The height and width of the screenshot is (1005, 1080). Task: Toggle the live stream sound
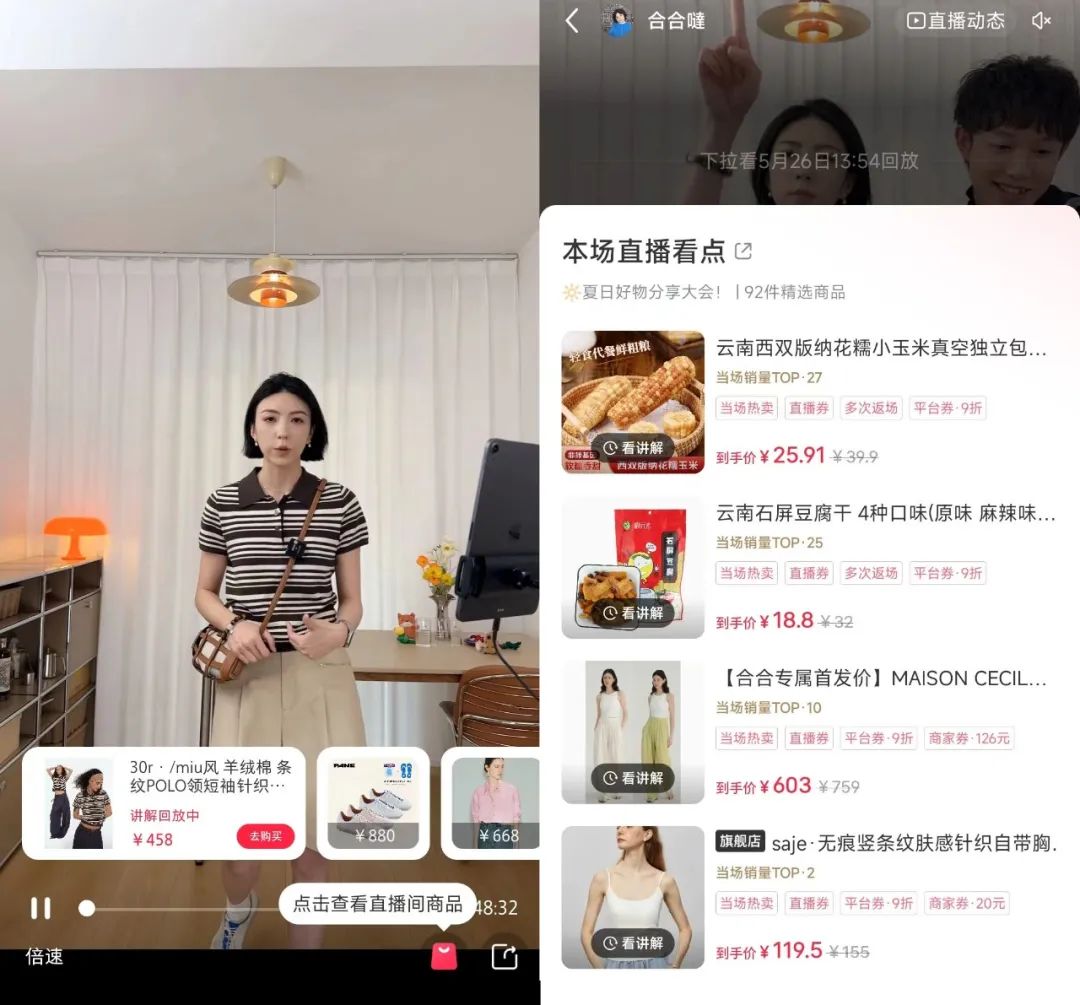(x=1041, y=21)
